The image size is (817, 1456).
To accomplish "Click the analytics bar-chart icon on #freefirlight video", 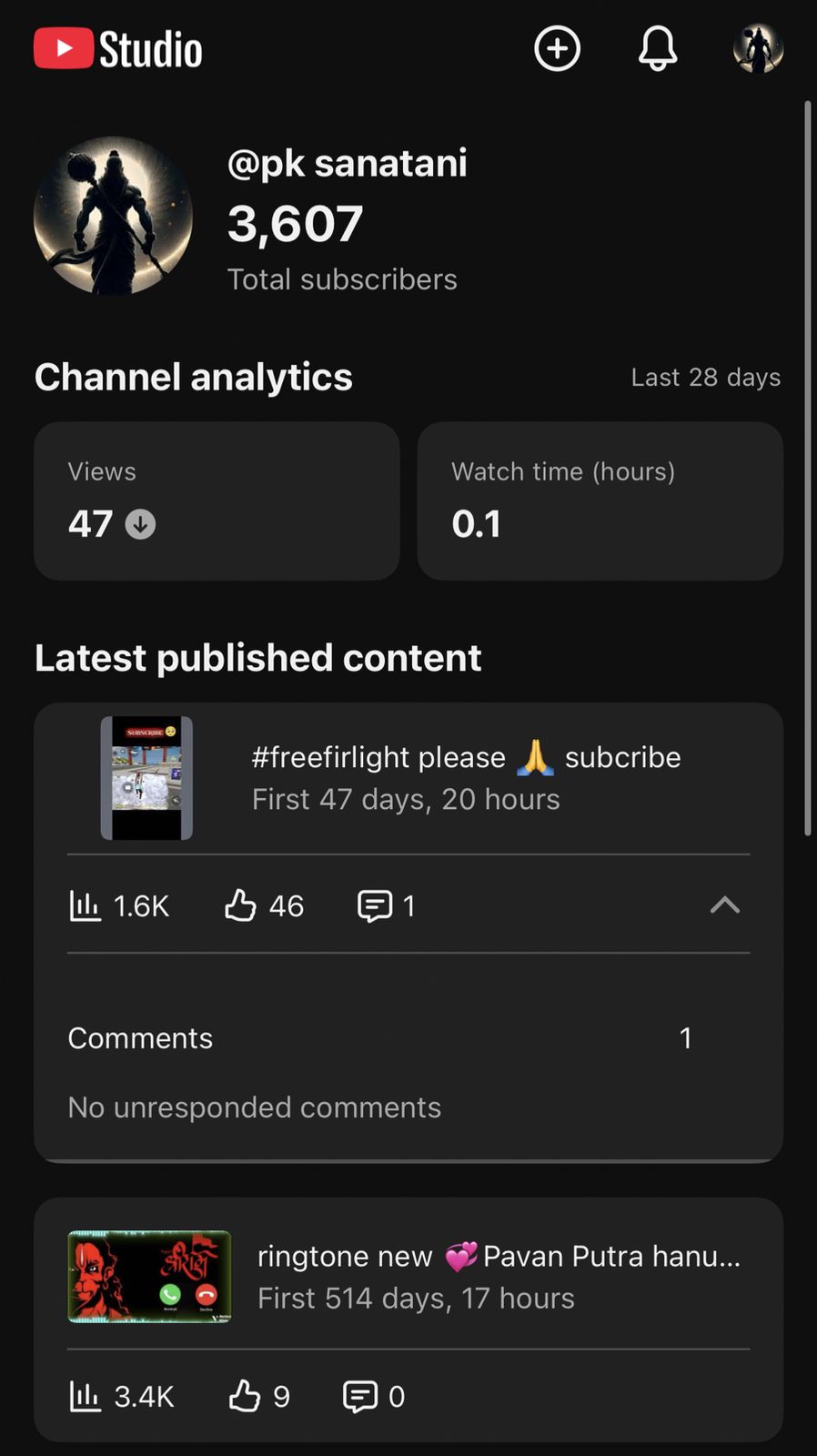I will pyautogui.click(x=85, y=905).
